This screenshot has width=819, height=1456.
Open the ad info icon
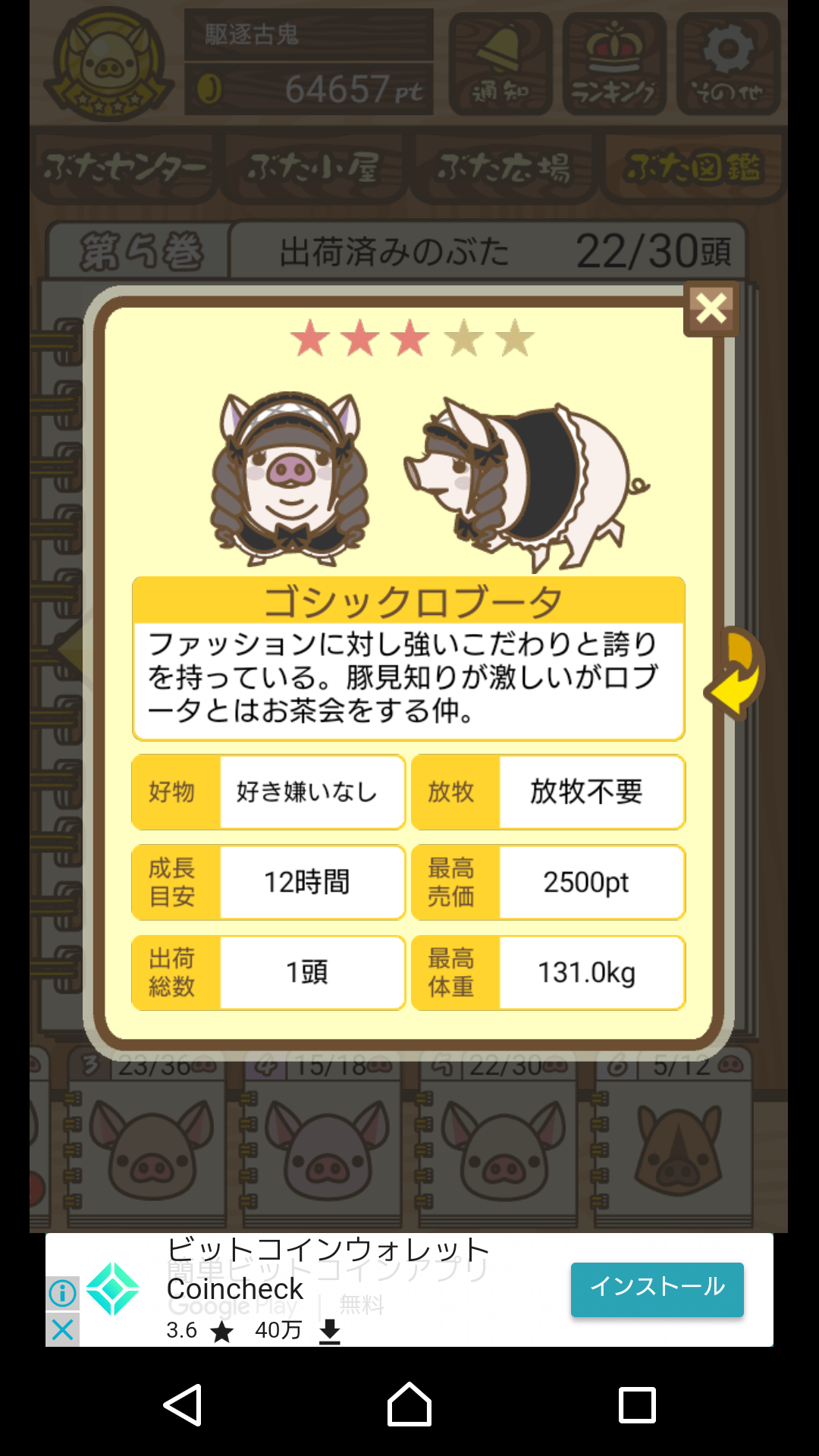pos(63,1293)
